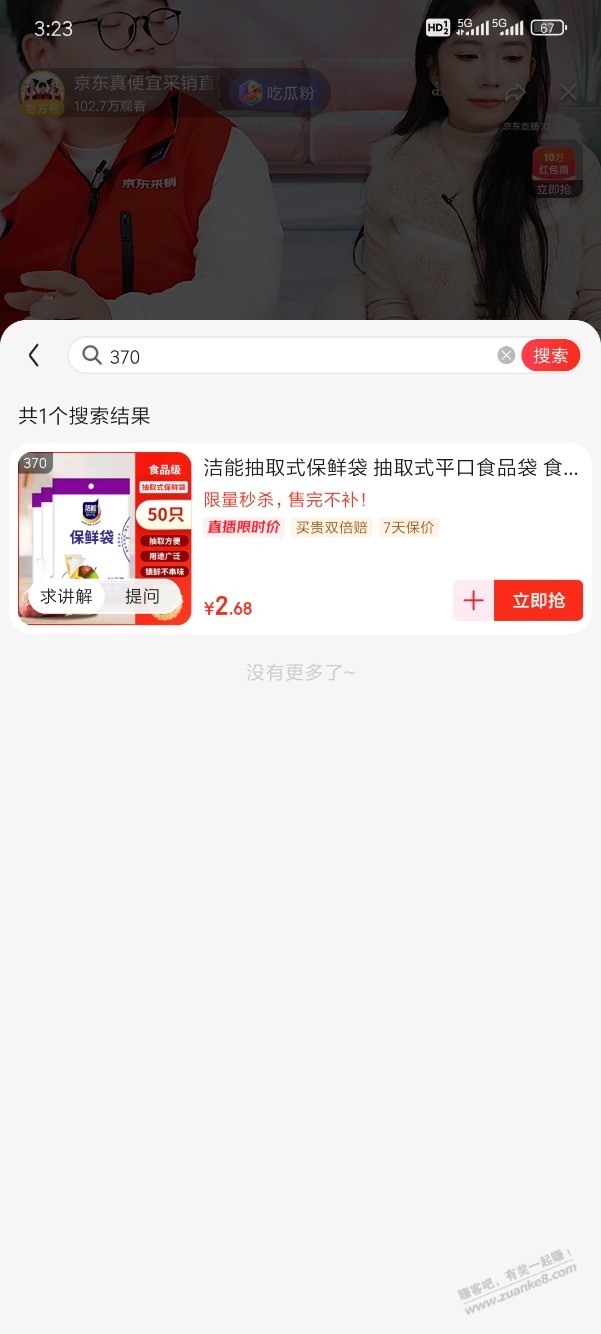Add item to cart with plus button
The image size is (601, 1334).
(x=473, y=601)
